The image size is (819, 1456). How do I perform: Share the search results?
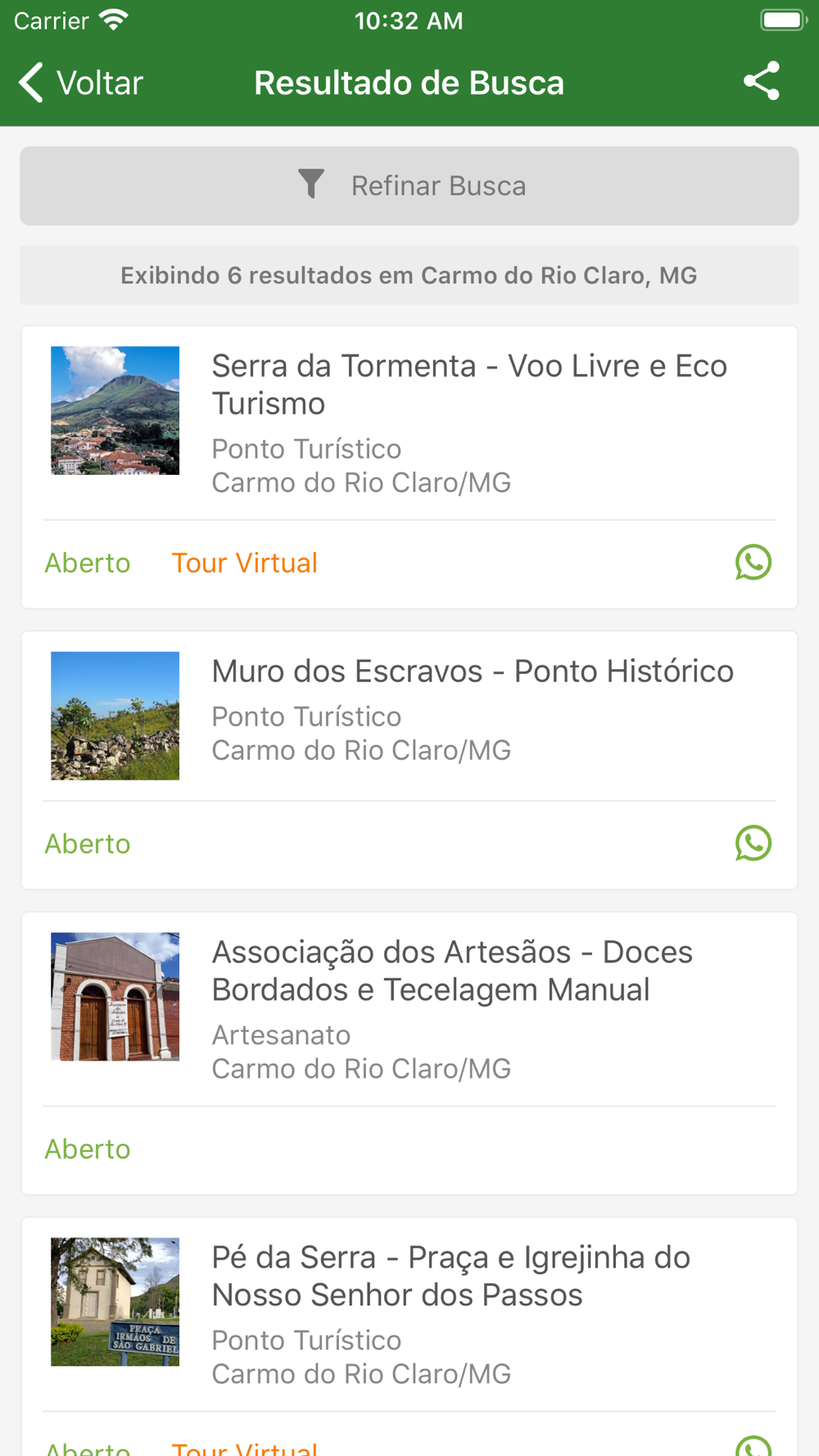[762, 82]
